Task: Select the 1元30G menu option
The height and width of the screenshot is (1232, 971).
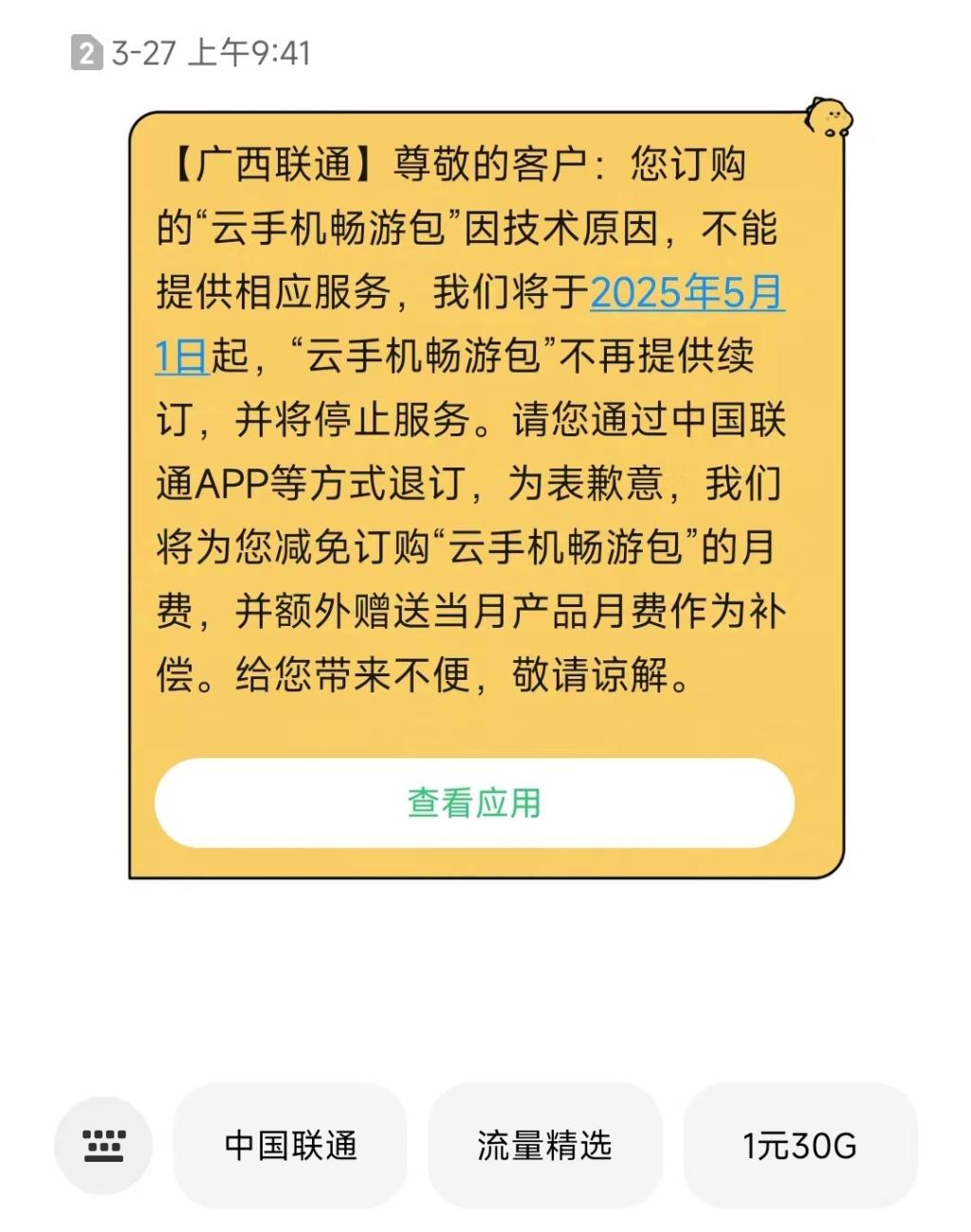Action: click(x=799, y=1145)
